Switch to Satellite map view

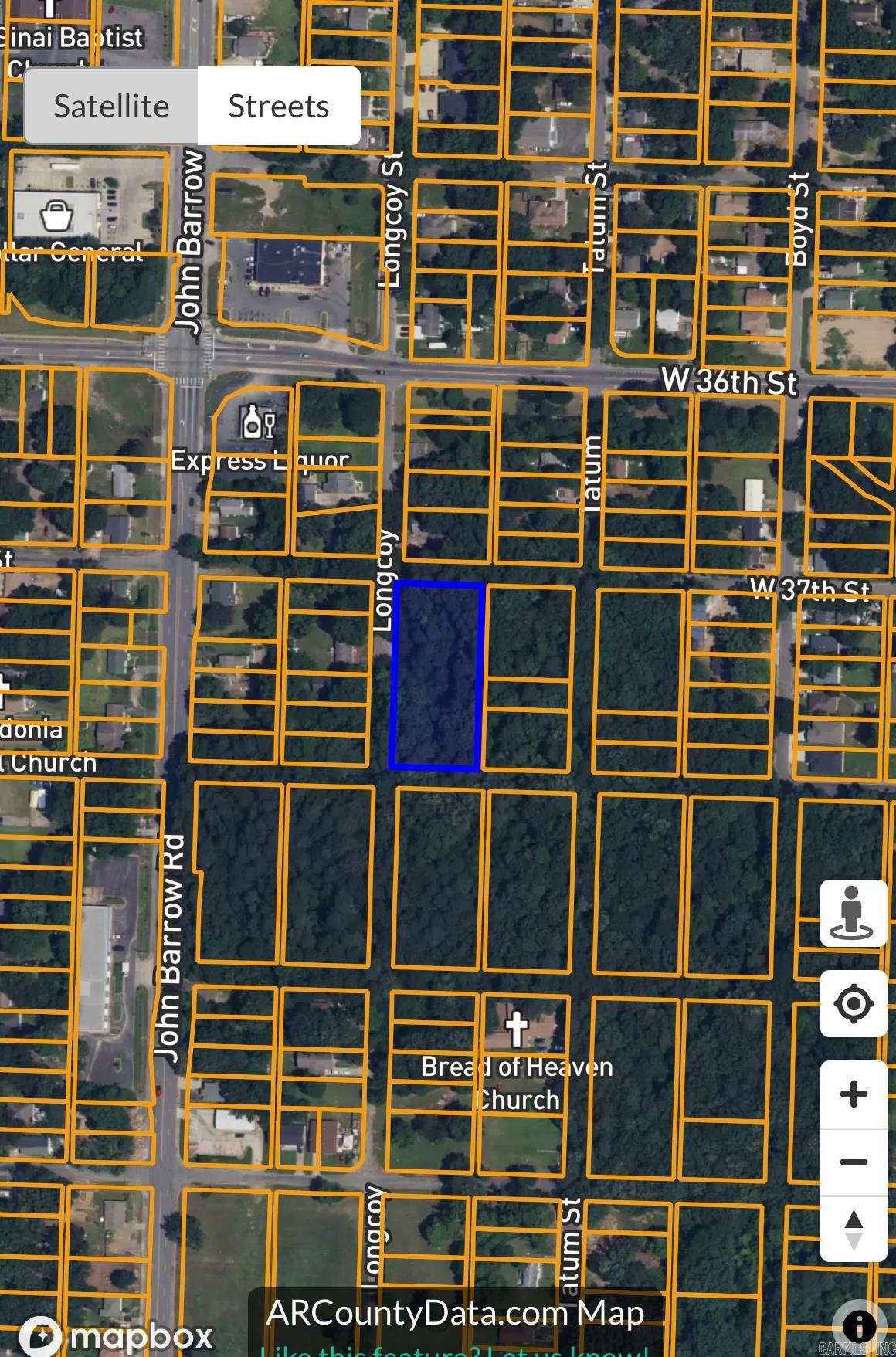111,106
